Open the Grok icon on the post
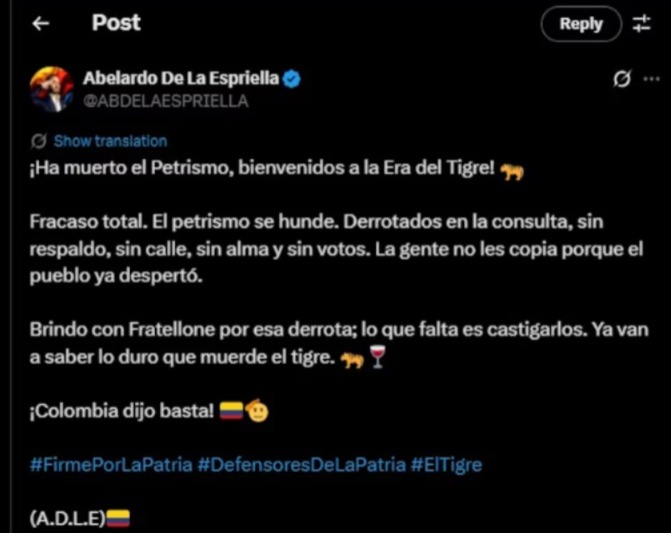The image size is (671, 533). pyautogui.click(x=621, y=79)
